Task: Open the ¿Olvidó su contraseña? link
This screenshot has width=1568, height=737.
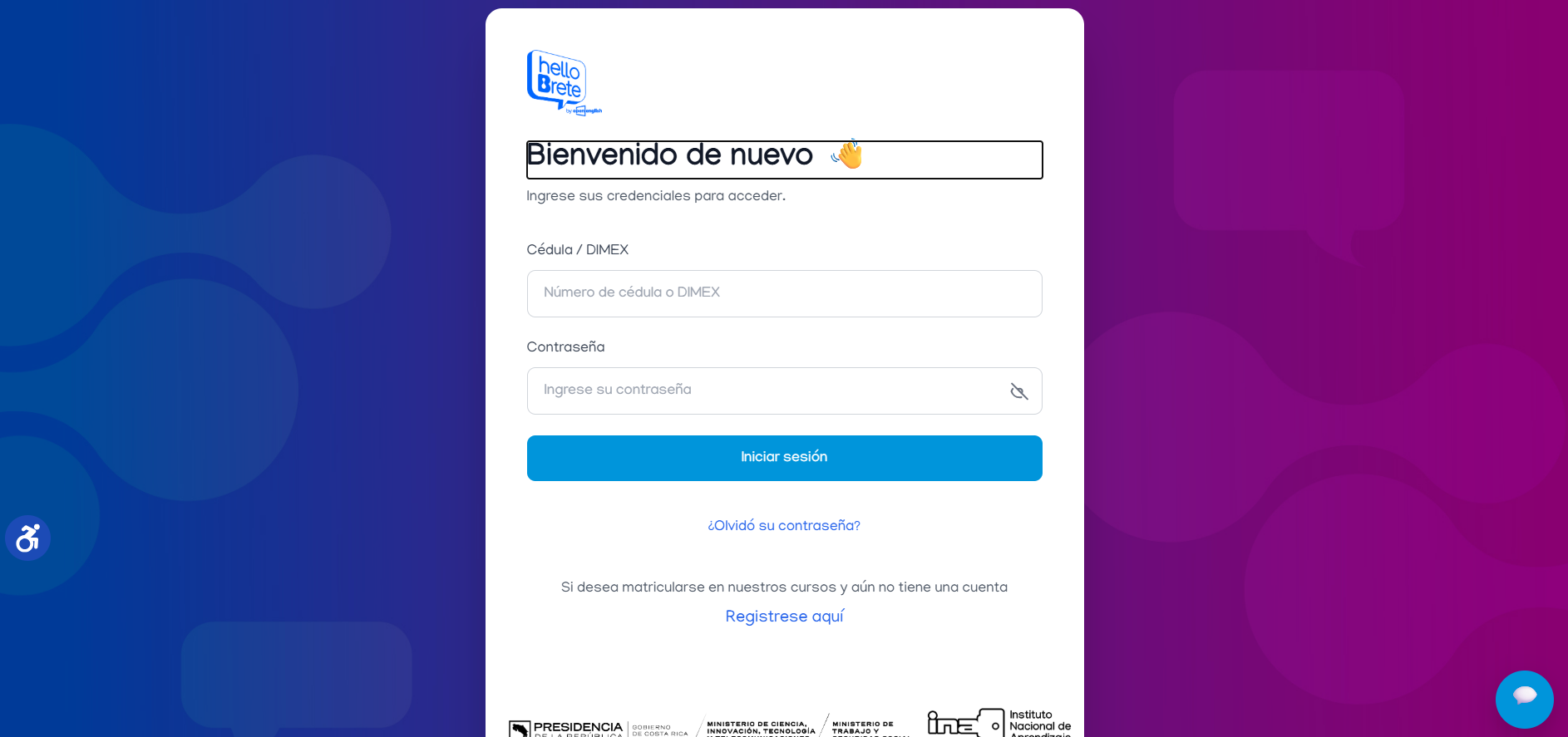Action: point(784,526)
